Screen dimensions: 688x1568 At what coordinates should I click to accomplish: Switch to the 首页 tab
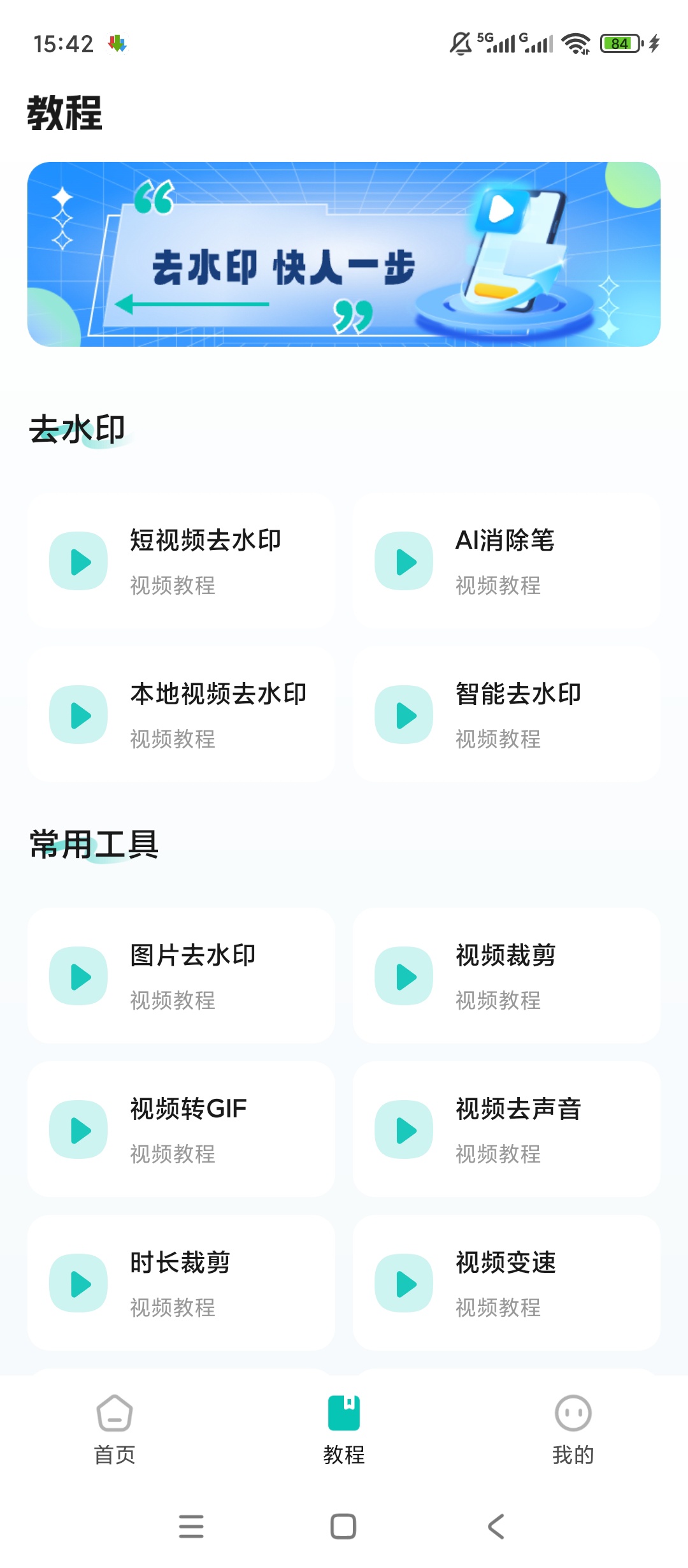point(115,1430)
